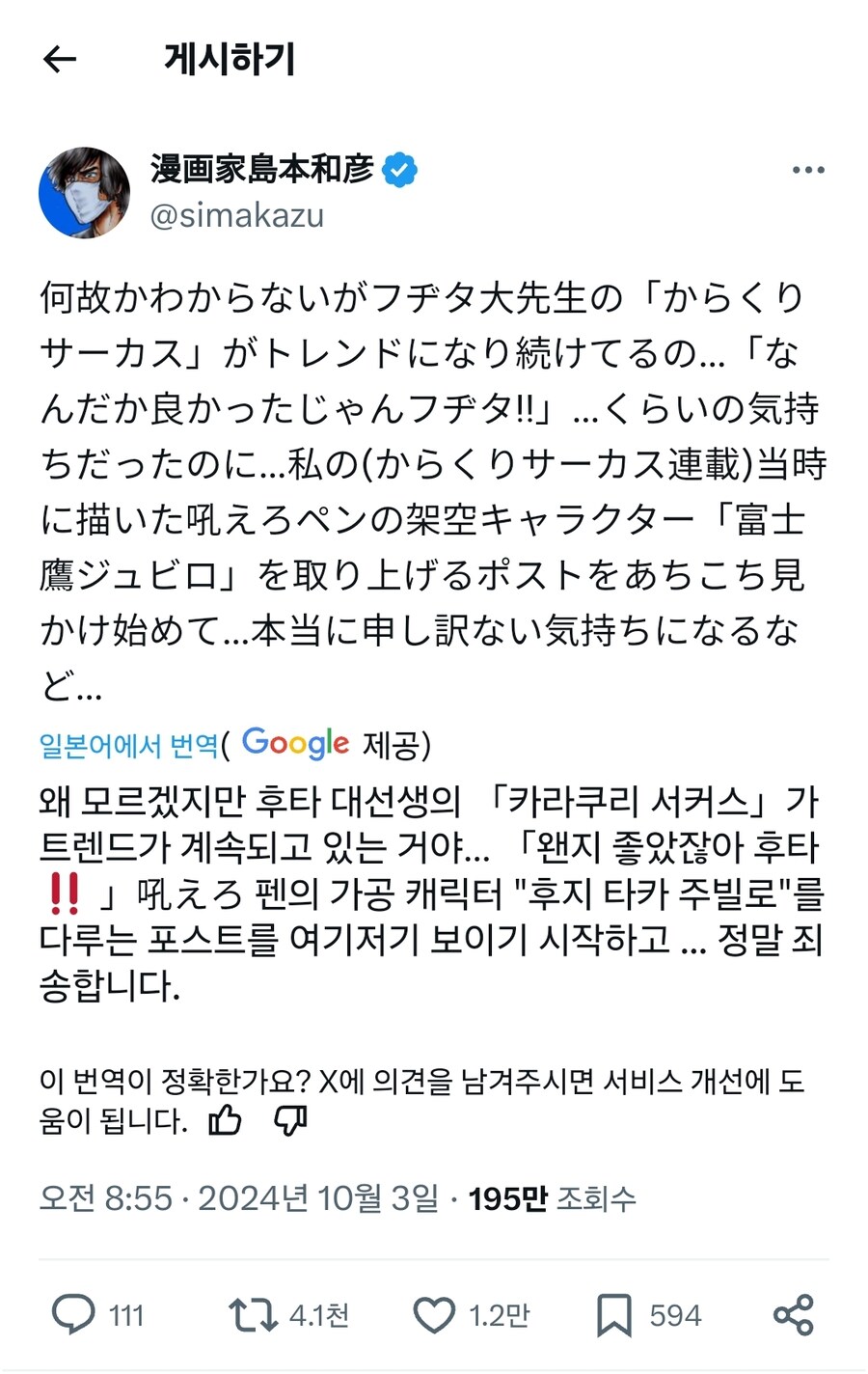
Task: Open the post's three-dot overflow menu
Action: point(807,170)
